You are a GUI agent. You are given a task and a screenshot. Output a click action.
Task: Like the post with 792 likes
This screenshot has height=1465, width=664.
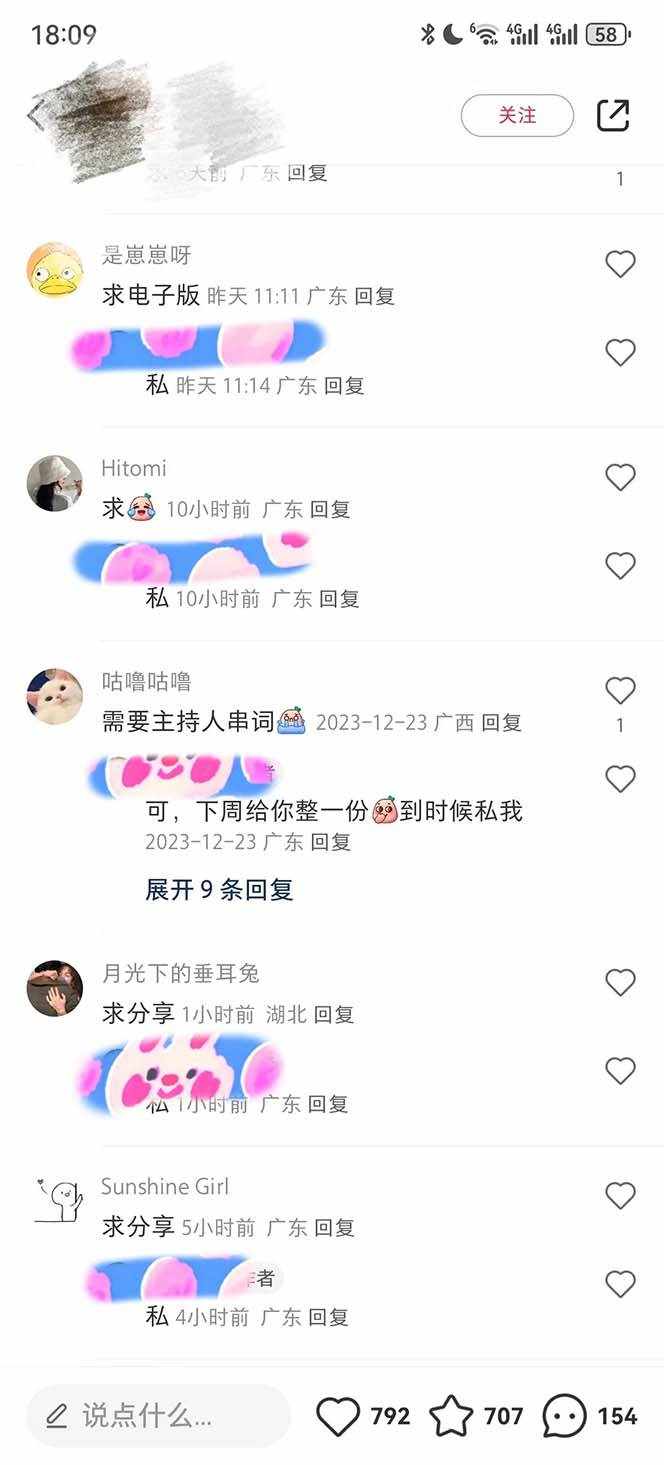(x=338, y=1416)
